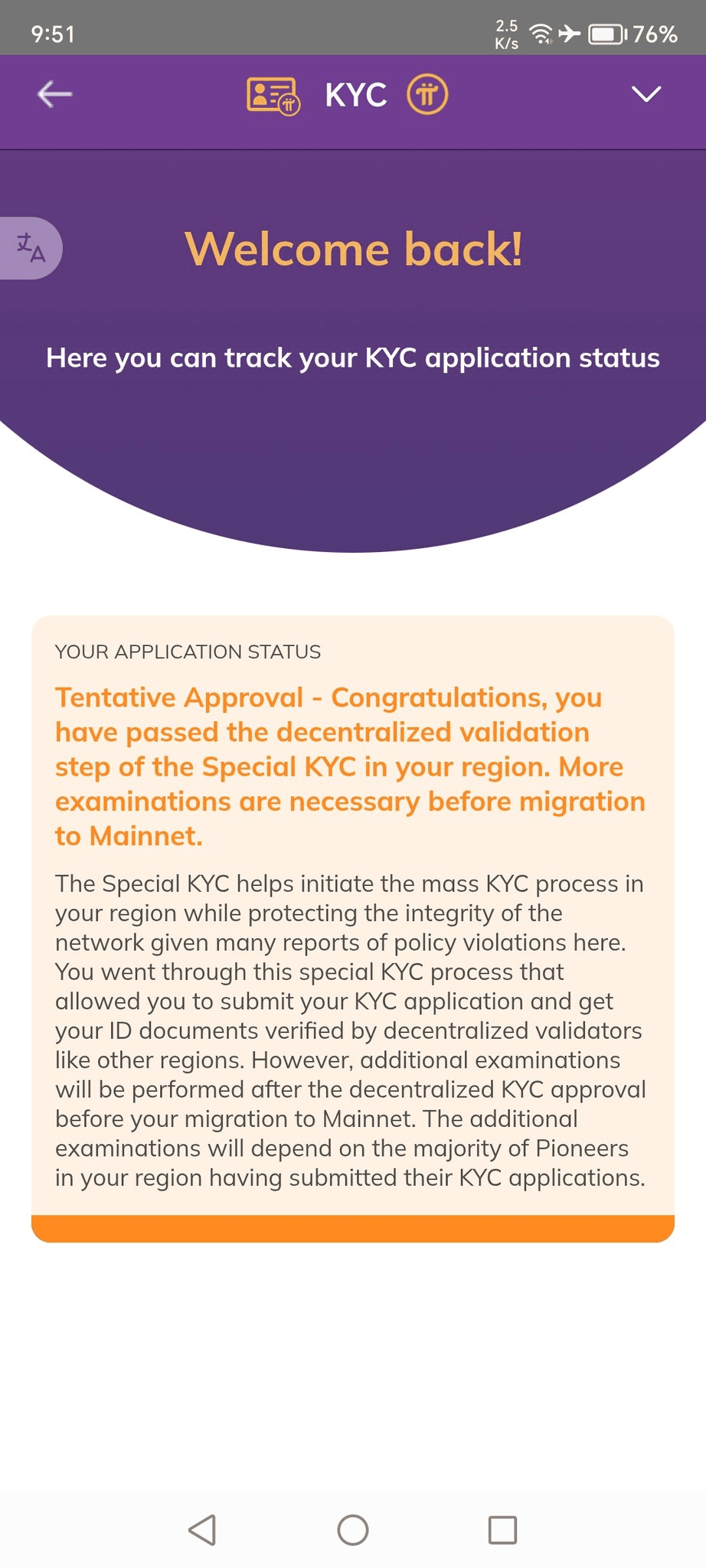Image resolution: width=706 pixels, height=1568 pixels.
Task: Expand the KYC header dropdown chevron
Action: point(646,94)
